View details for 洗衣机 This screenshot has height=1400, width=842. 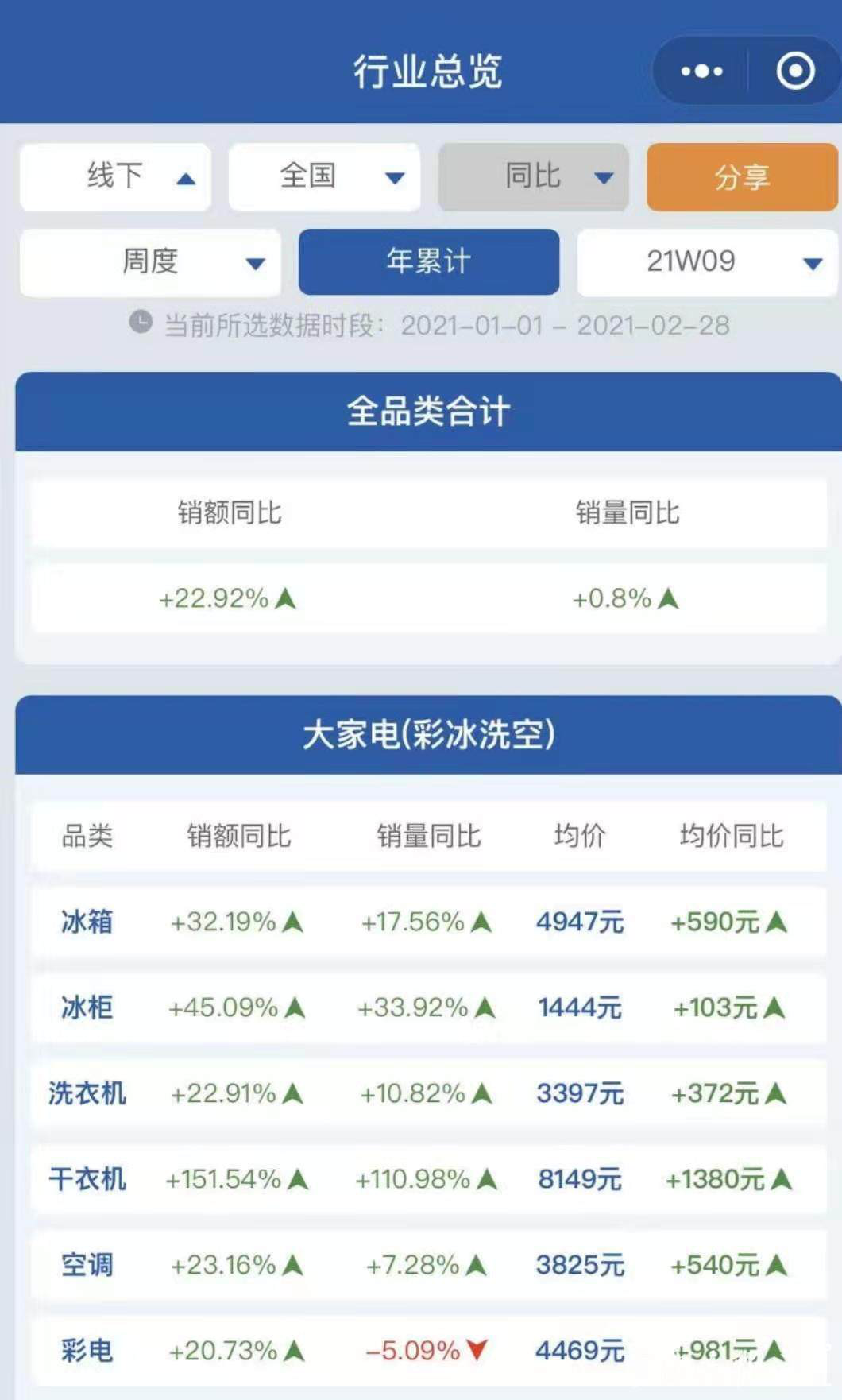(x=429, y=1093)
